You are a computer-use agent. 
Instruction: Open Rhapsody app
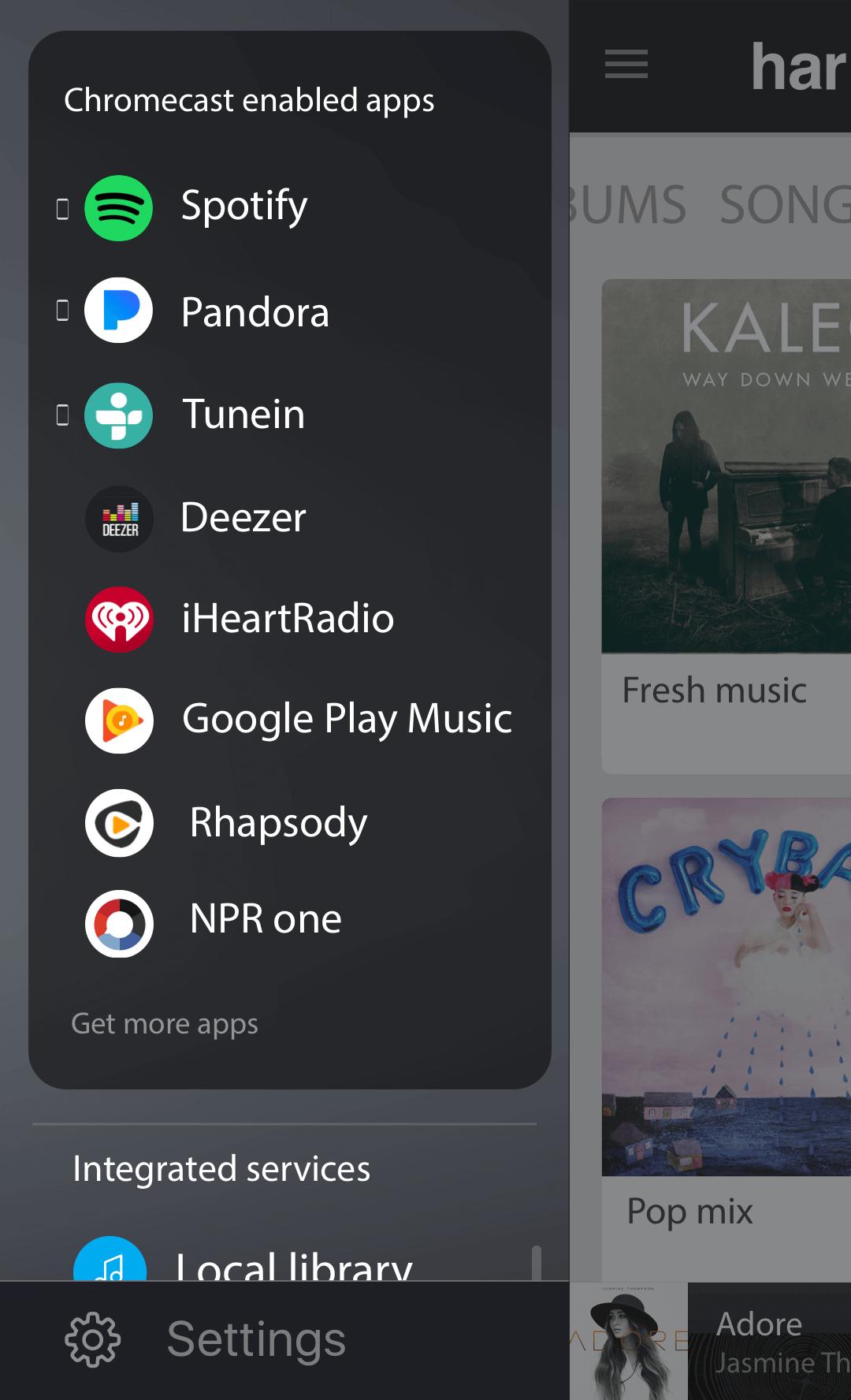pyautogui.click(x=277, y=823)
